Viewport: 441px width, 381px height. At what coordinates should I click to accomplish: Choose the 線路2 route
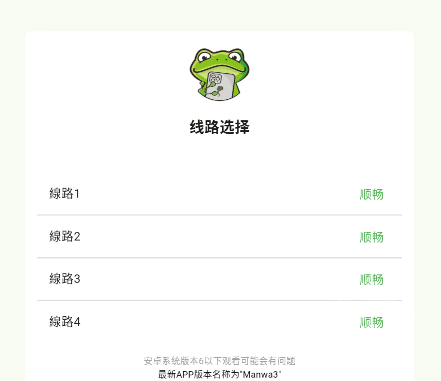219,236
